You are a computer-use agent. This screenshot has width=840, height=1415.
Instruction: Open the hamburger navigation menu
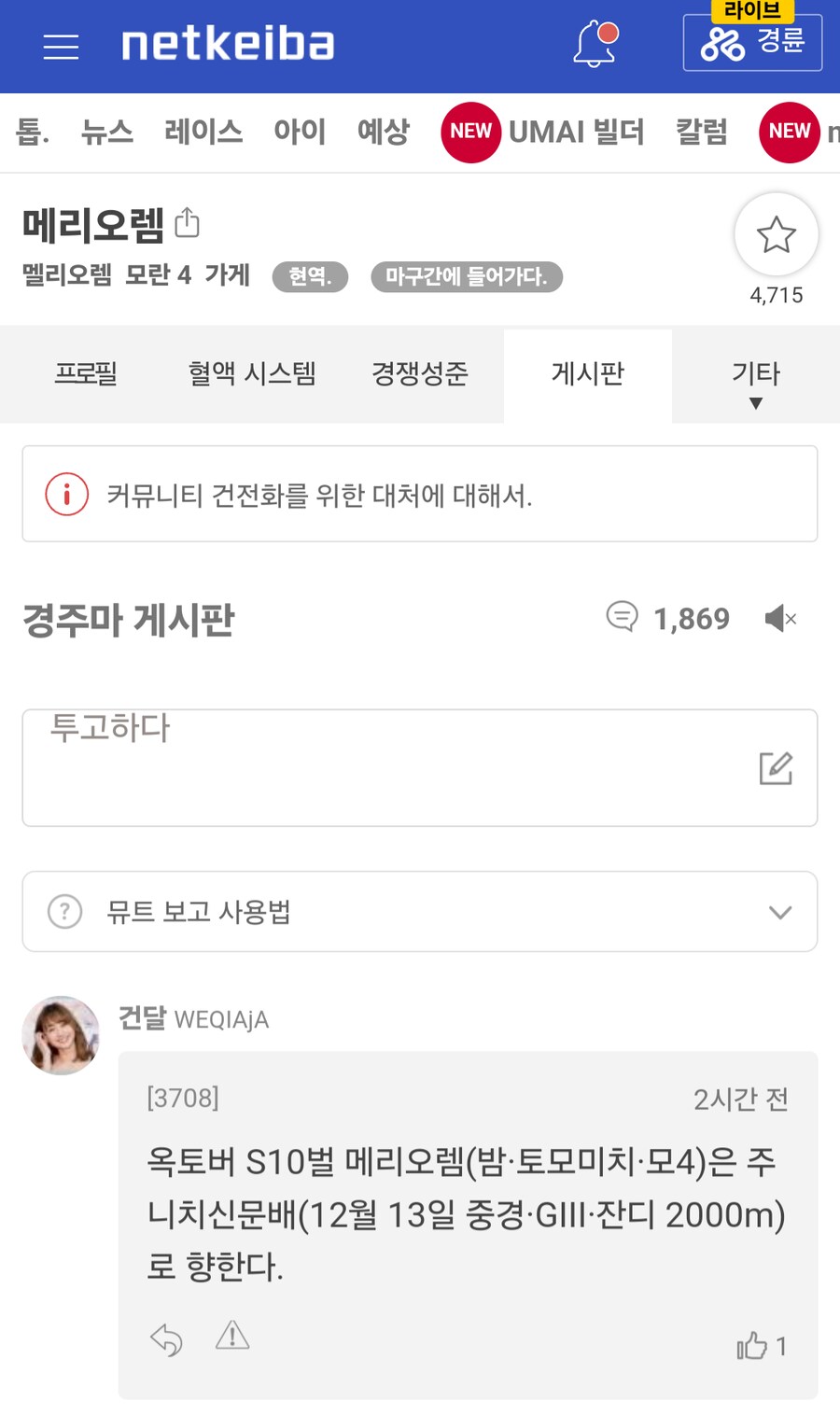61,47
